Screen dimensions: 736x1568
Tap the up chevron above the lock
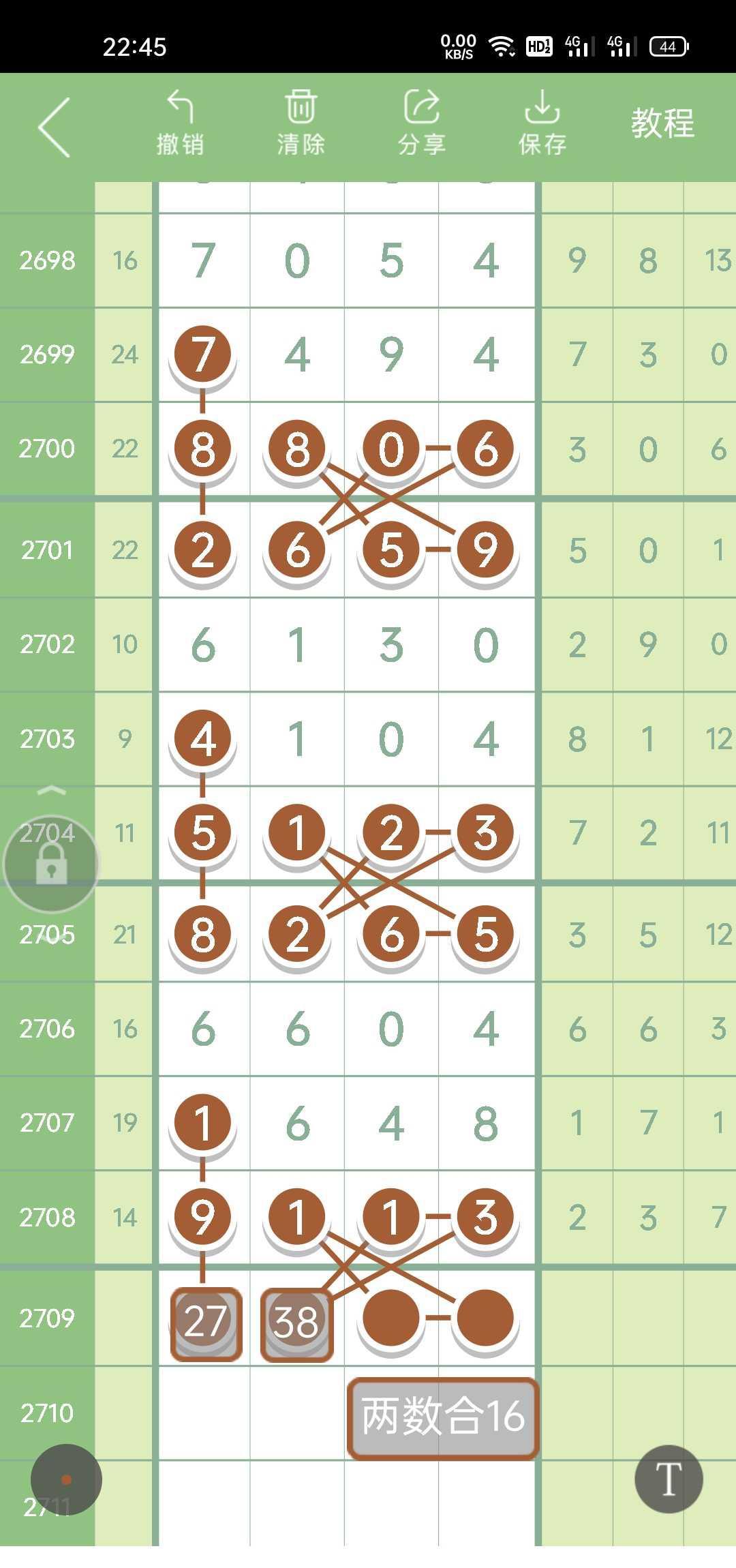coord(51,791)
